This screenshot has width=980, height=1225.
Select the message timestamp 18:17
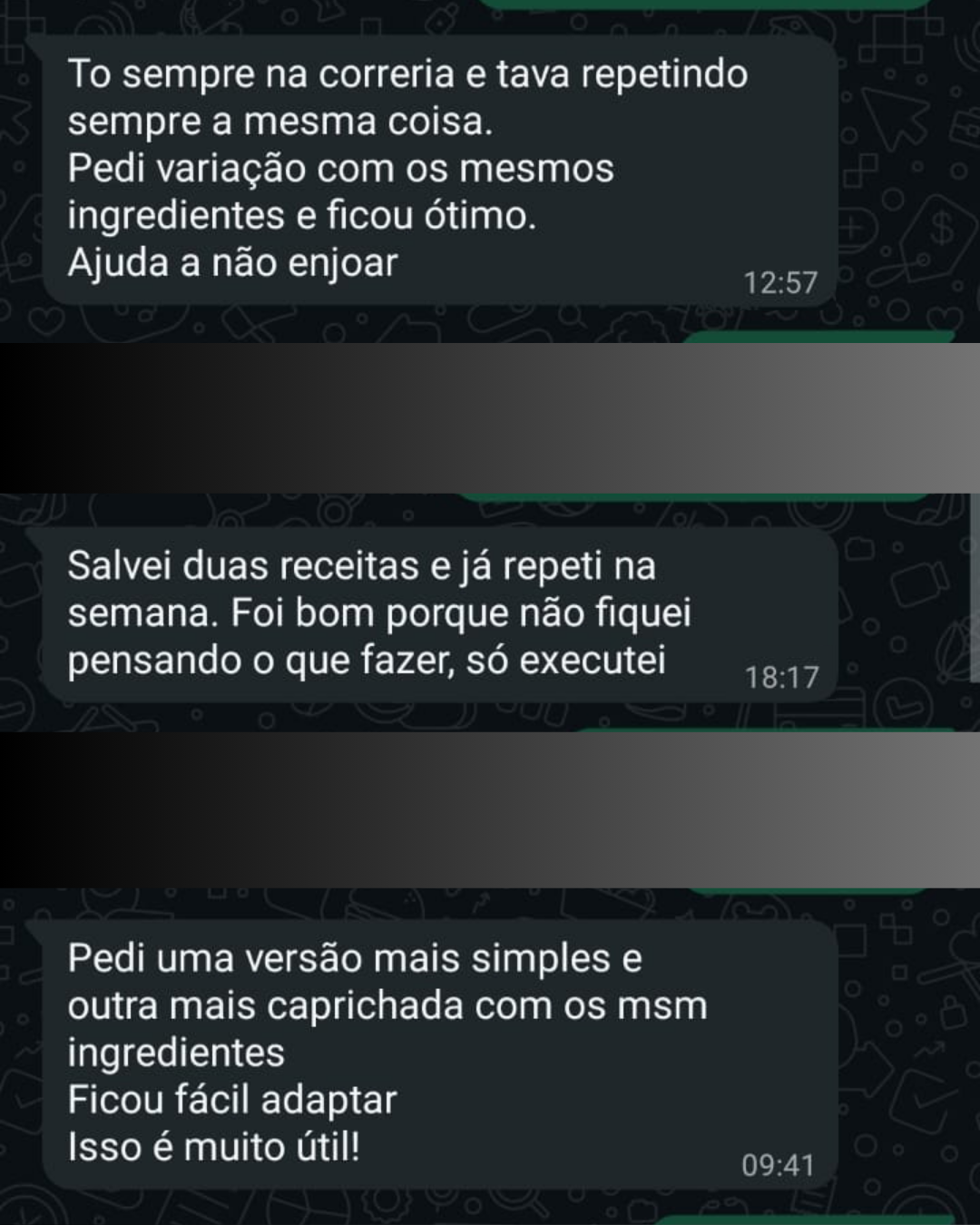(x=784, y=674)
